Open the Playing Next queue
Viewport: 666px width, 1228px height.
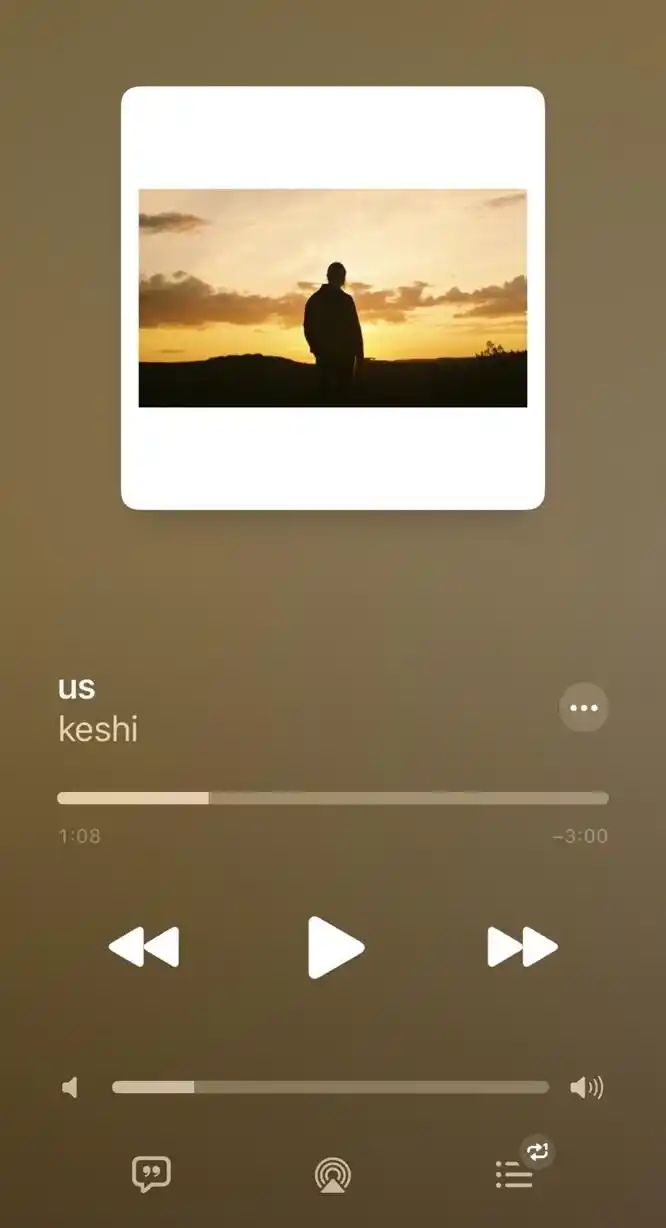tap(514, 1174)
